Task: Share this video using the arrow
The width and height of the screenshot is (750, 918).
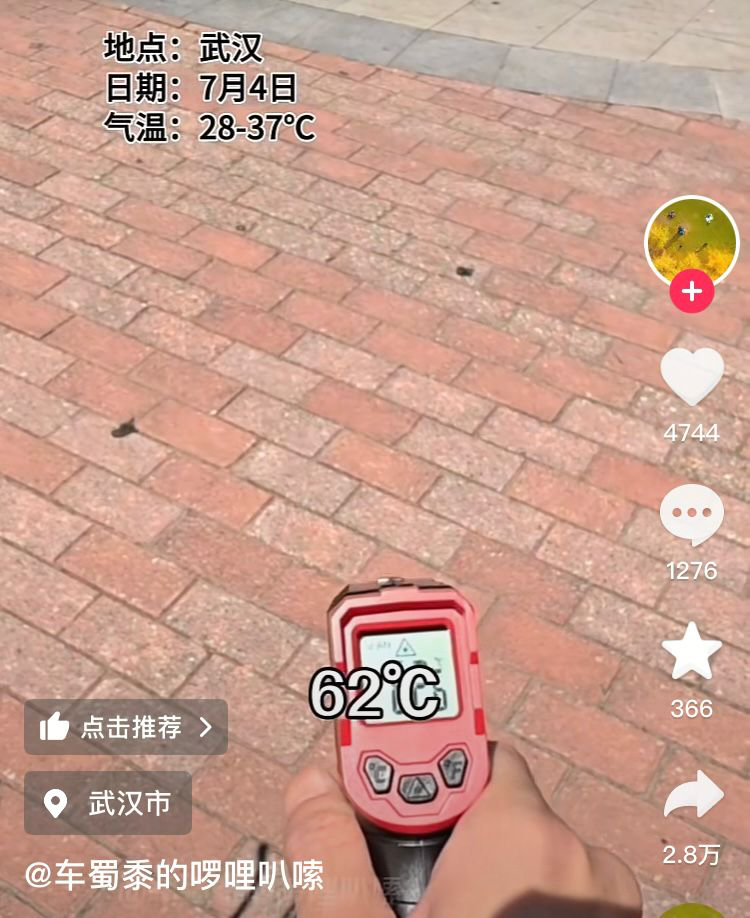Action: pos(692,796)
